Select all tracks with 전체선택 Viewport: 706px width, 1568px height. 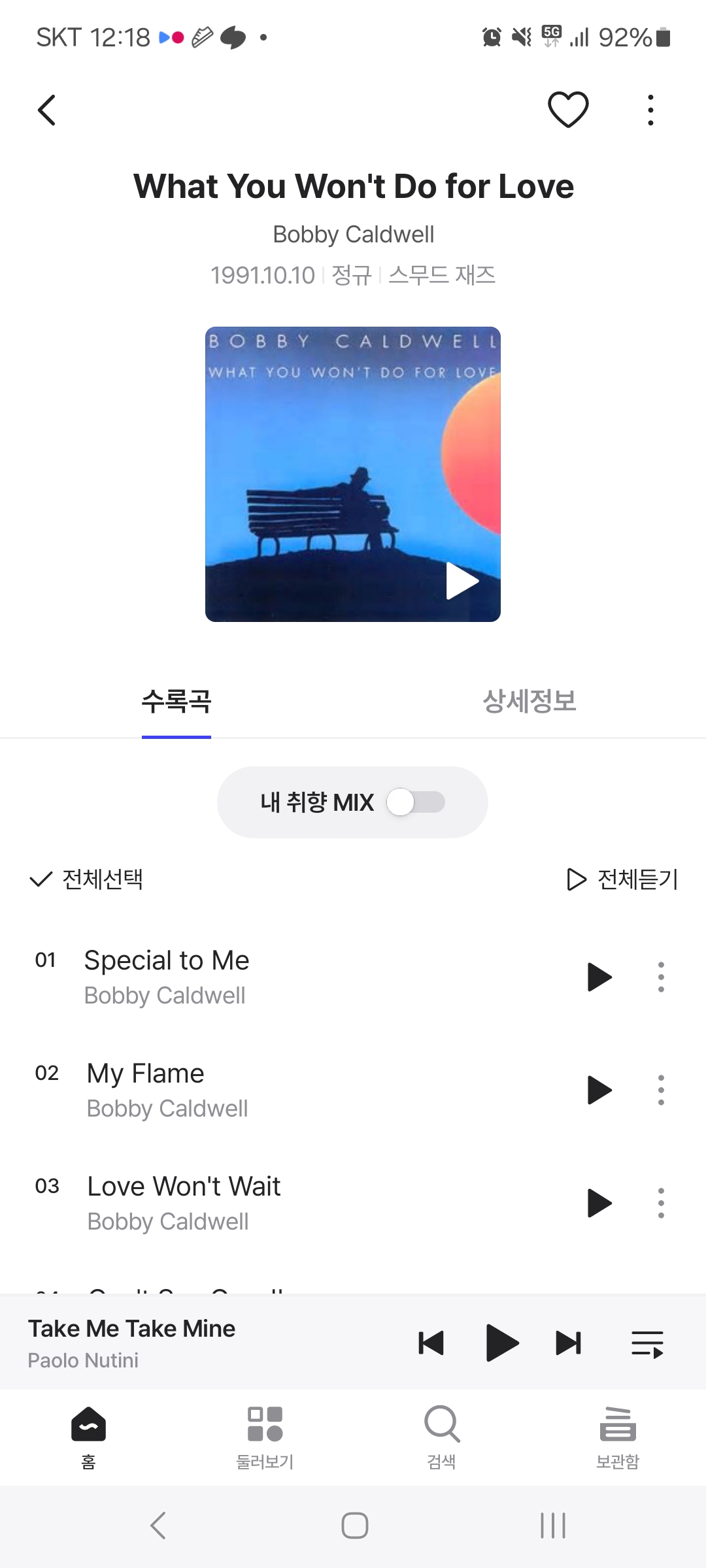click(86, 879)
